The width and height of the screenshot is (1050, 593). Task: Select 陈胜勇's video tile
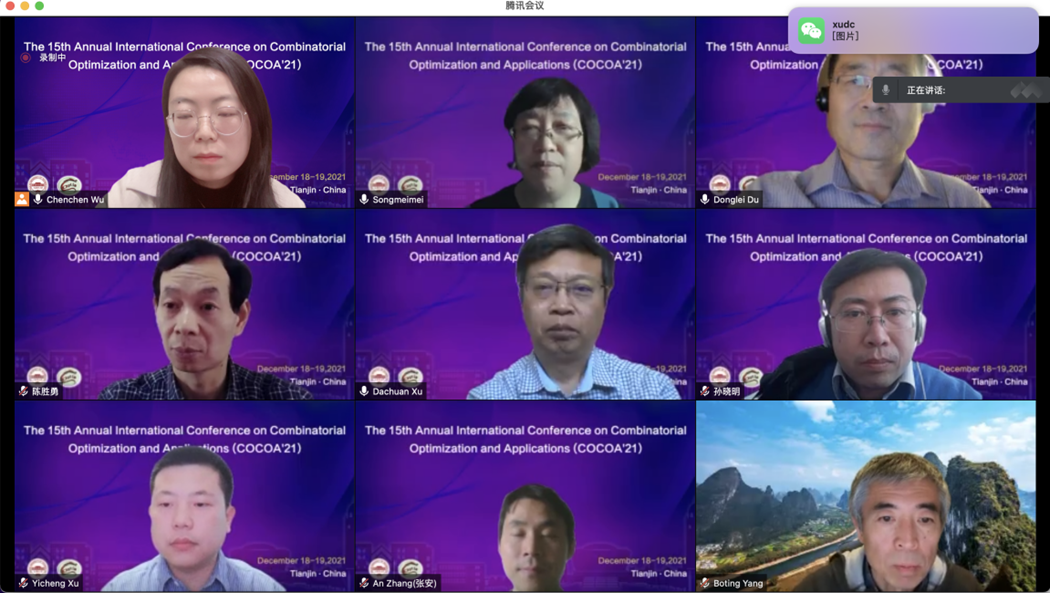click(185, 305)
